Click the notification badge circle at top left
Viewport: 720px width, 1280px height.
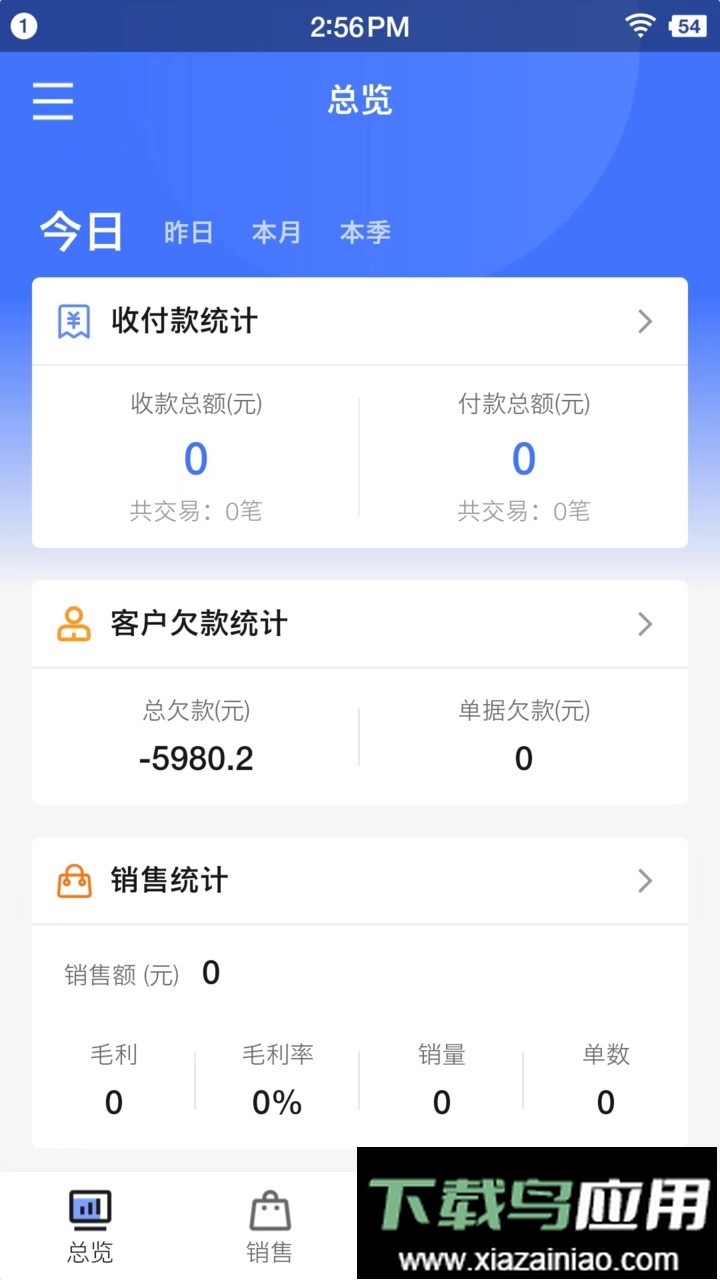[x=24, y=25]
